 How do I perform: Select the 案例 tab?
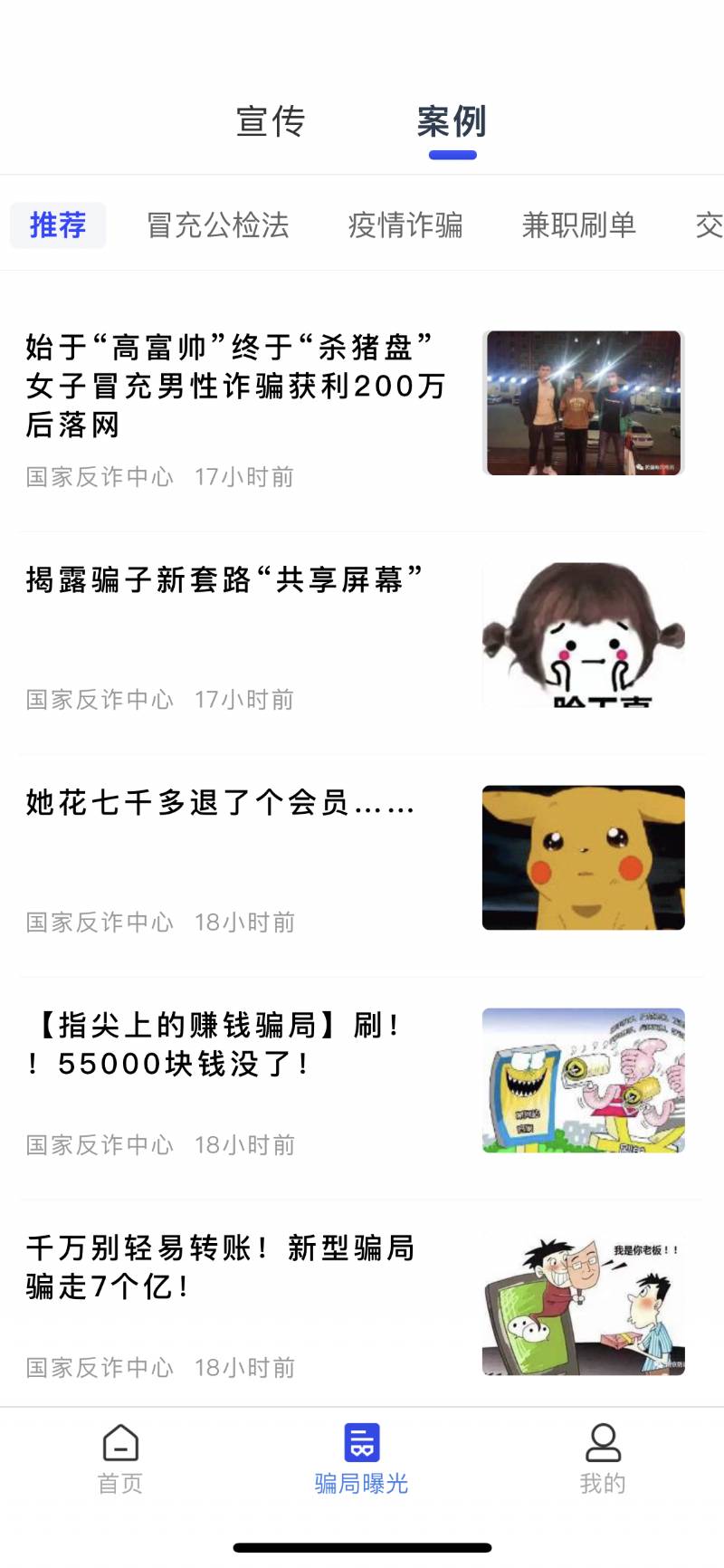(452, 122)
